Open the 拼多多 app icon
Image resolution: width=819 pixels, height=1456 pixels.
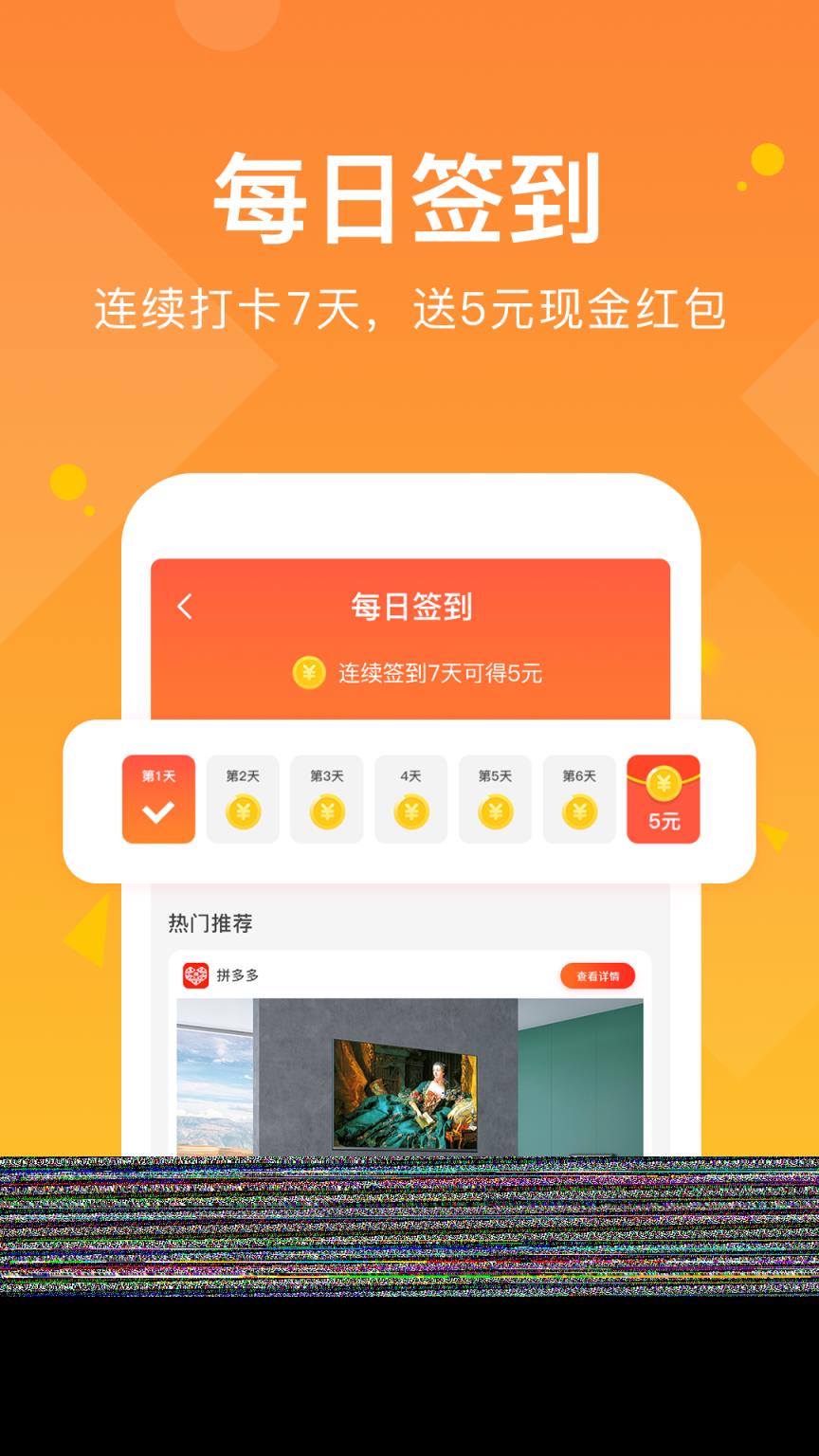click(x=196, y=975)
